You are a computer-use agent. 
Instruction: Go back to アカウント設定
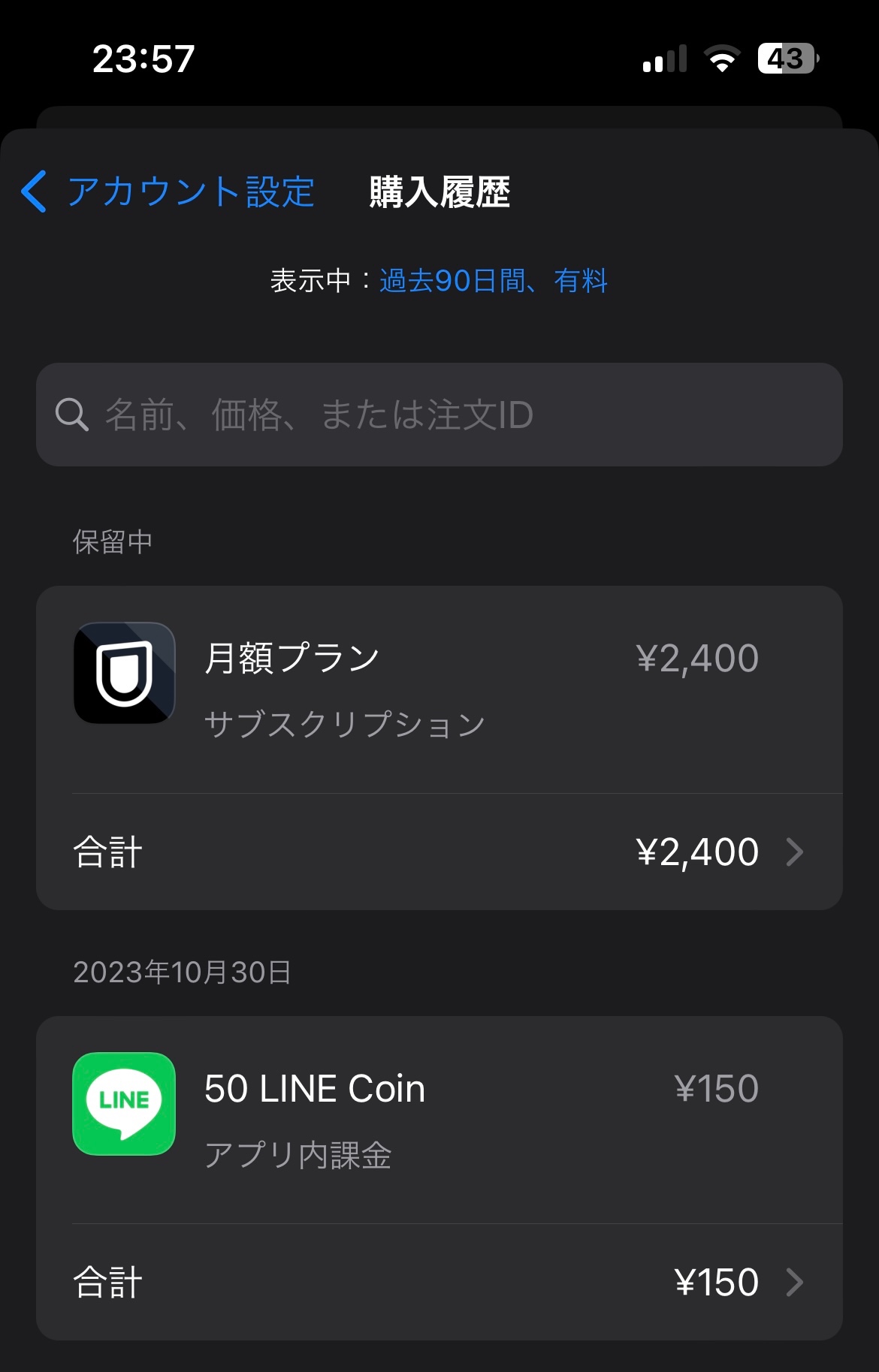tap(168, 191)
